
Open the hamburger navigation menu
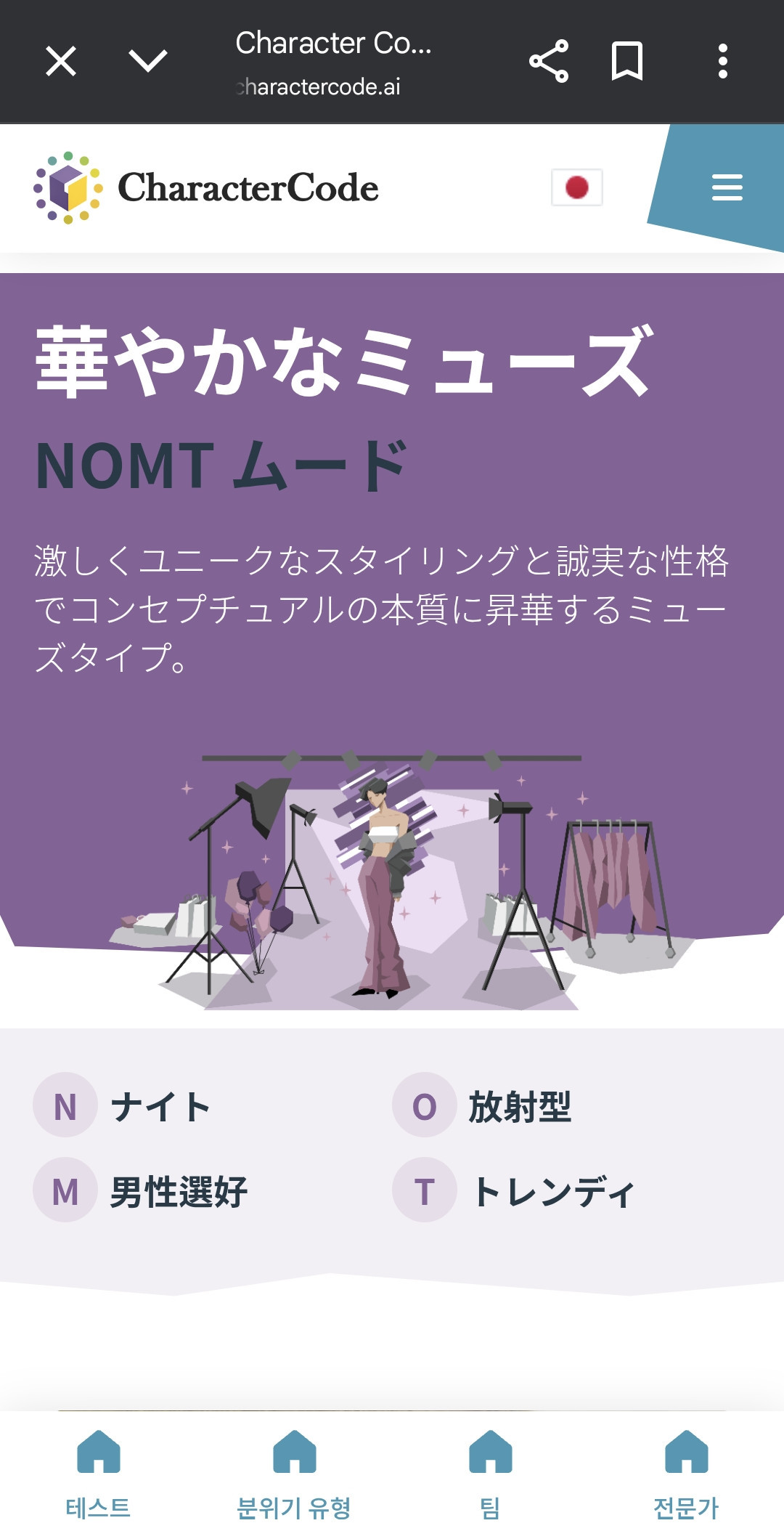727,187
